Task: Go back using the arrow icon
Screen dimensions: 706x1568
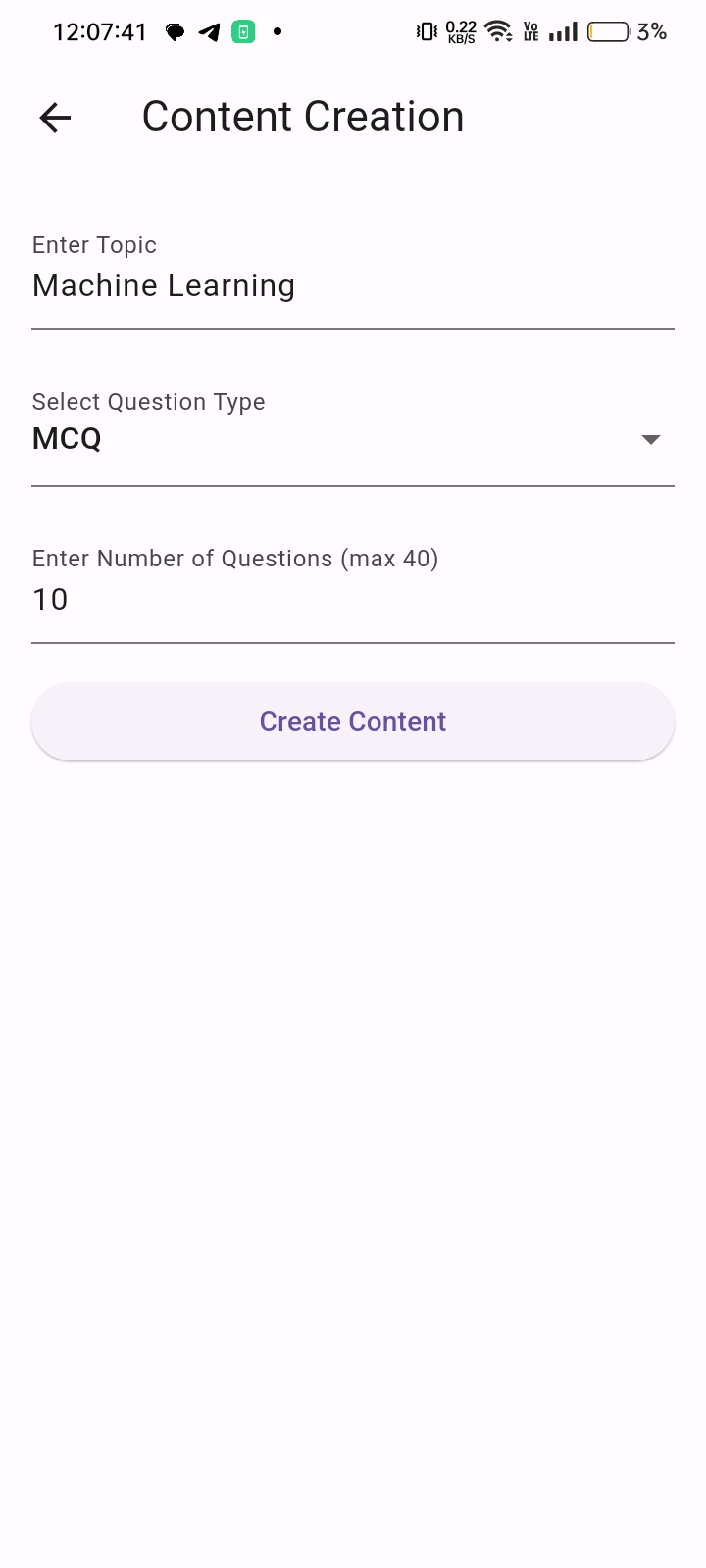Action: (55, 118)
